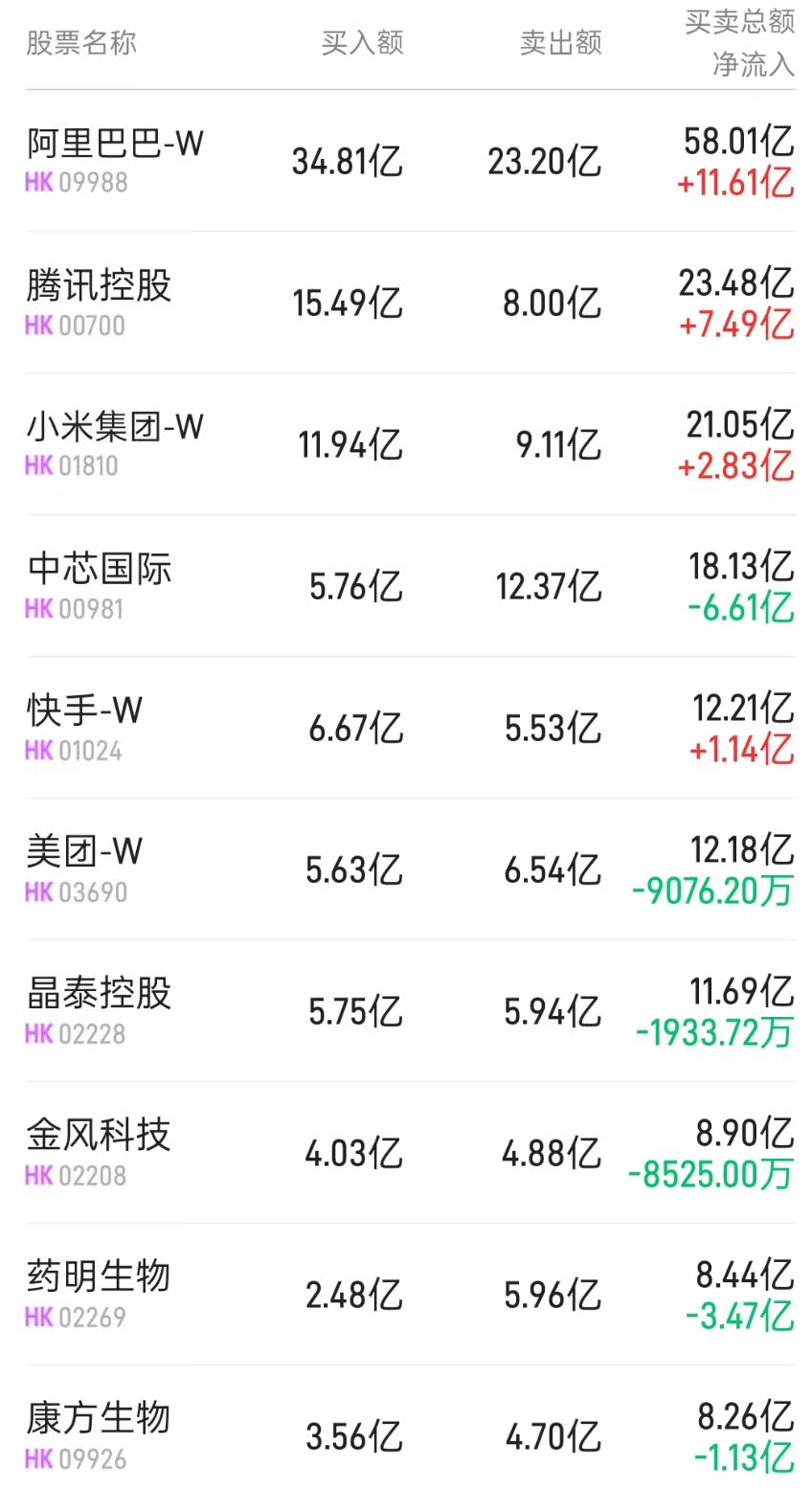Open 小米集团-W stock page
Screen dimensions: 812x1489
112,428
